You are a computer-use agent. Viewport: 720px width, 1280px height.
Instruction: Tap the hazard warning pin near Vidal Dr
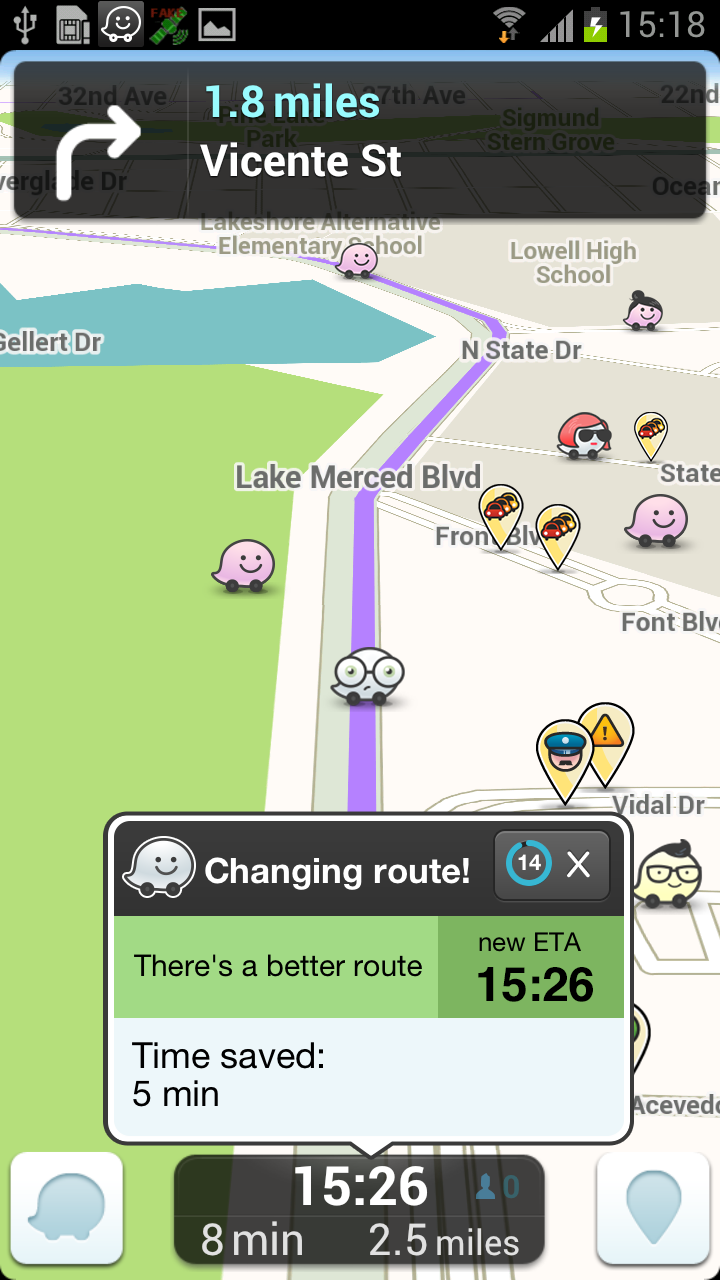tap(607, 736)
